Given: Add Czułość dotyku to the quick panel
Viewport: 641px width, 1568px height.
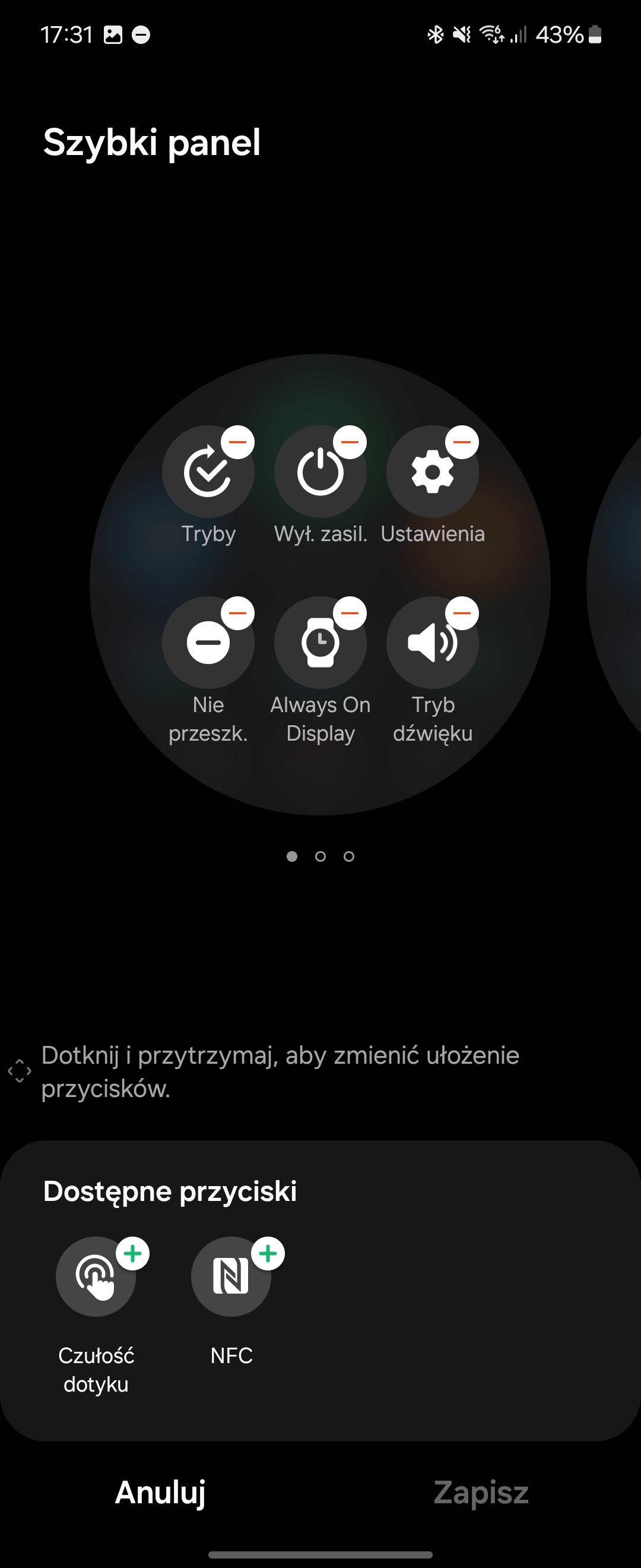Looking at the screenshot, I should click(x=132, y=1254).
